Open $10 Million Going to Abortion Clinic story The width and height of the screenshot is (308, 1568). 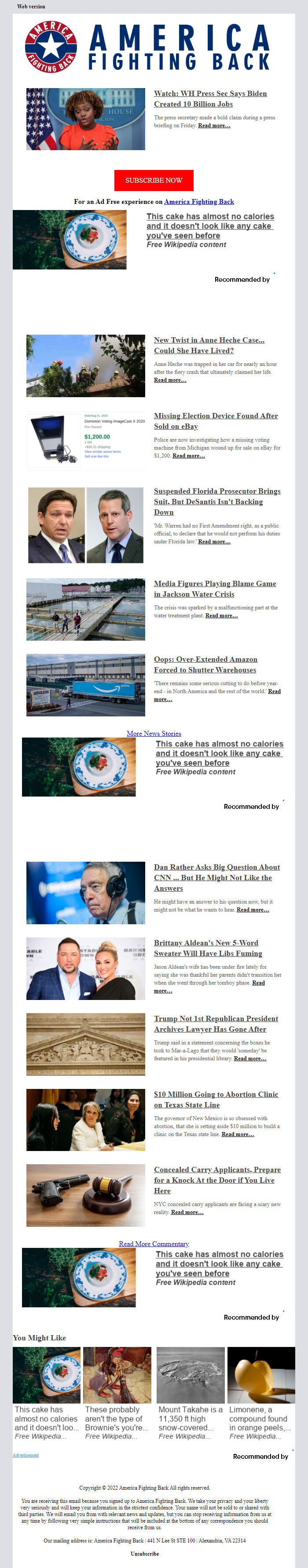pos(216,1099)
